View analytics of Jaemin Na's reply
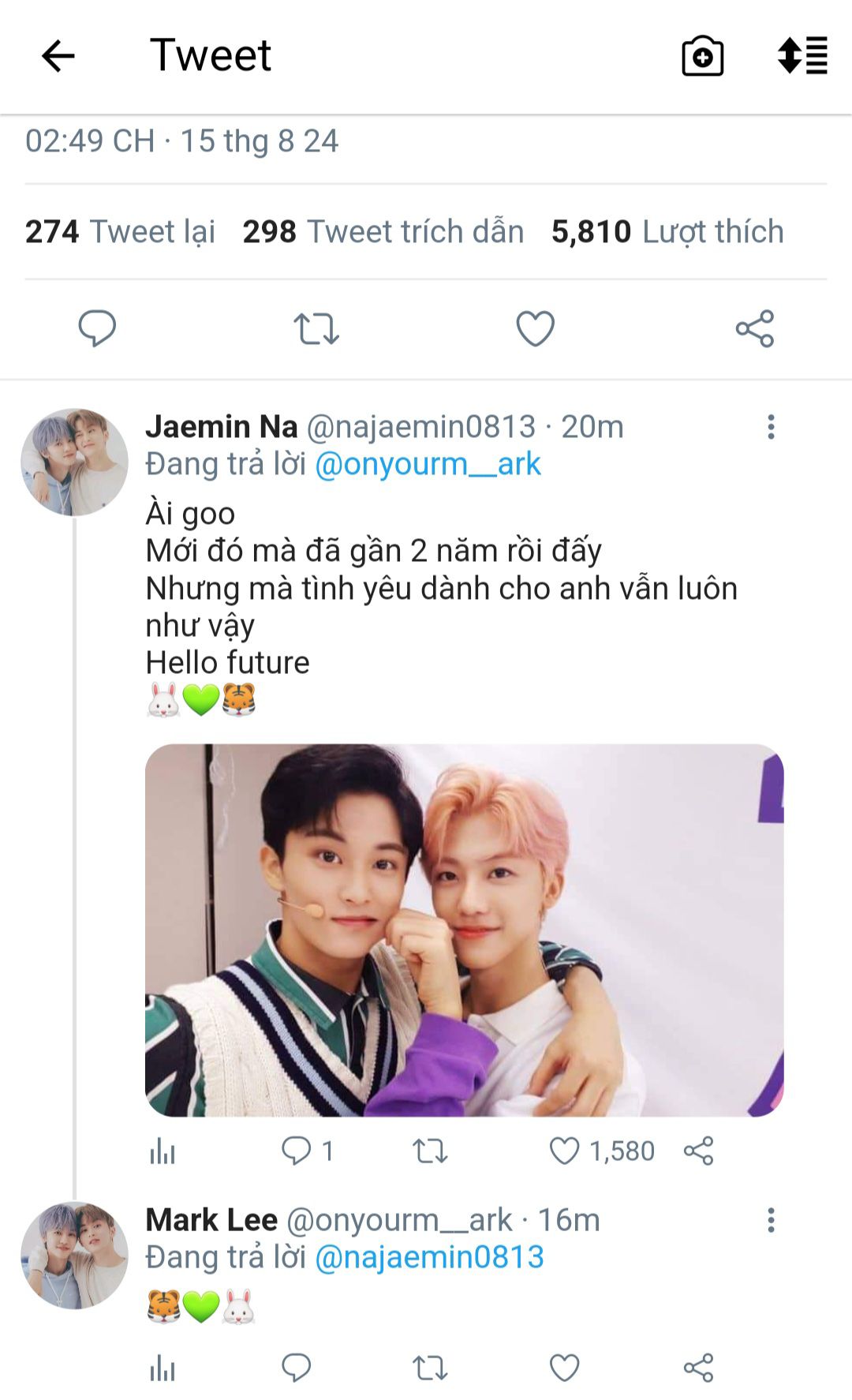Screen dimensions: 852x1400 163,1151
